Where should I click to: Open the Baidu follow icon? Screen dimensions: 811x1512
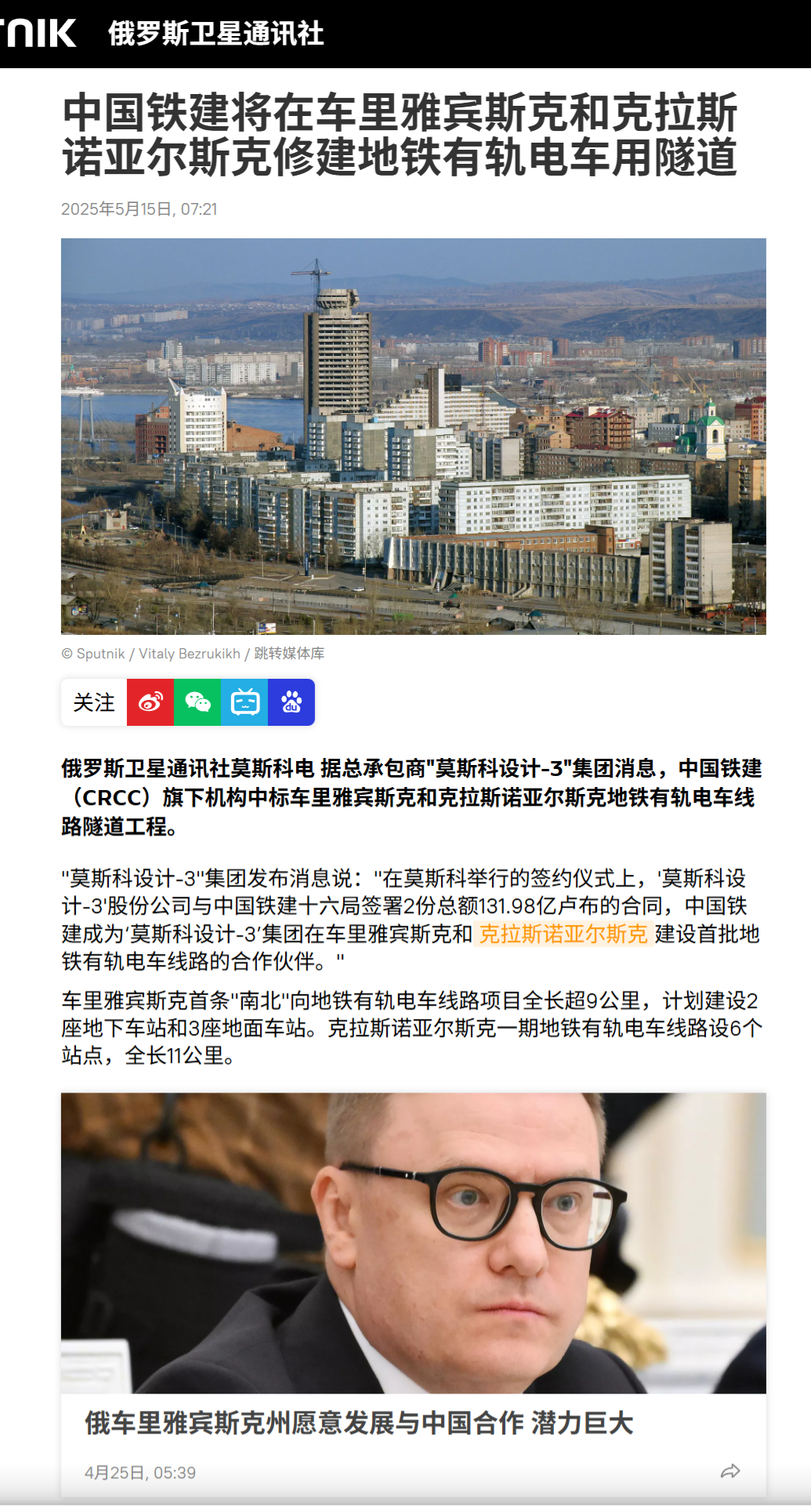click(x=291, y=702)
